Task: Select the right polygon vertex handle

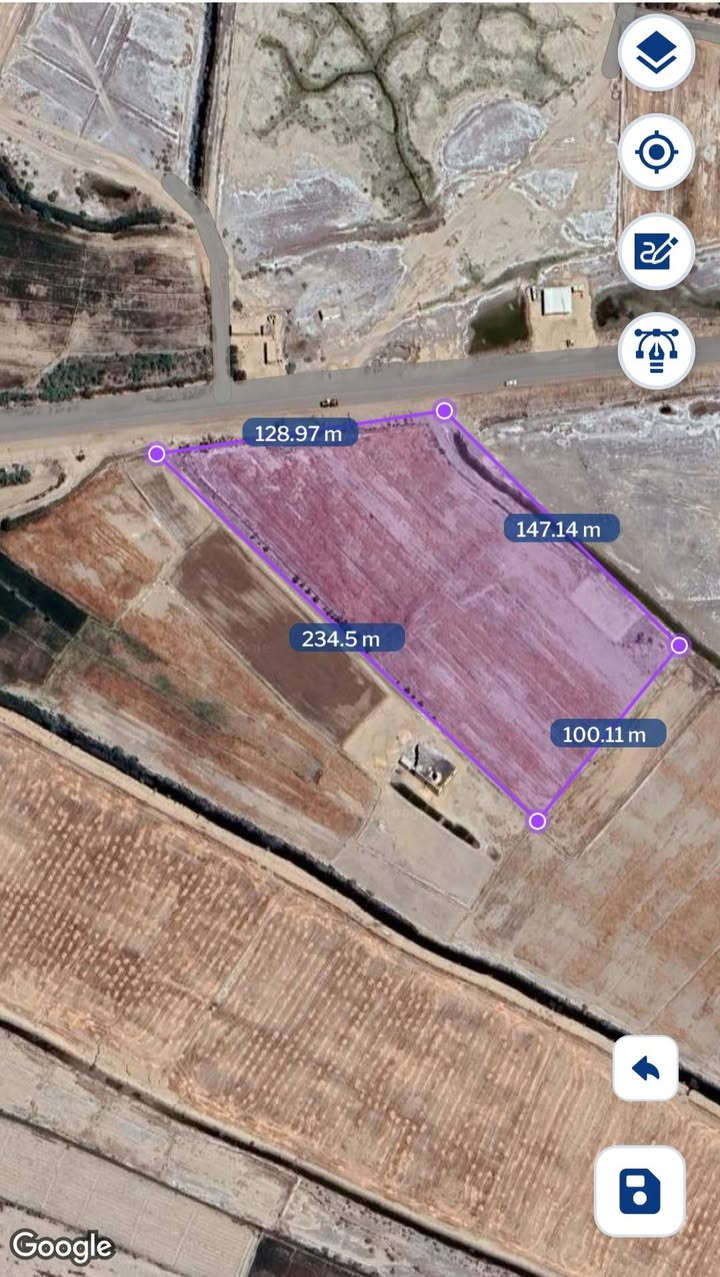Action: [679, 645]
